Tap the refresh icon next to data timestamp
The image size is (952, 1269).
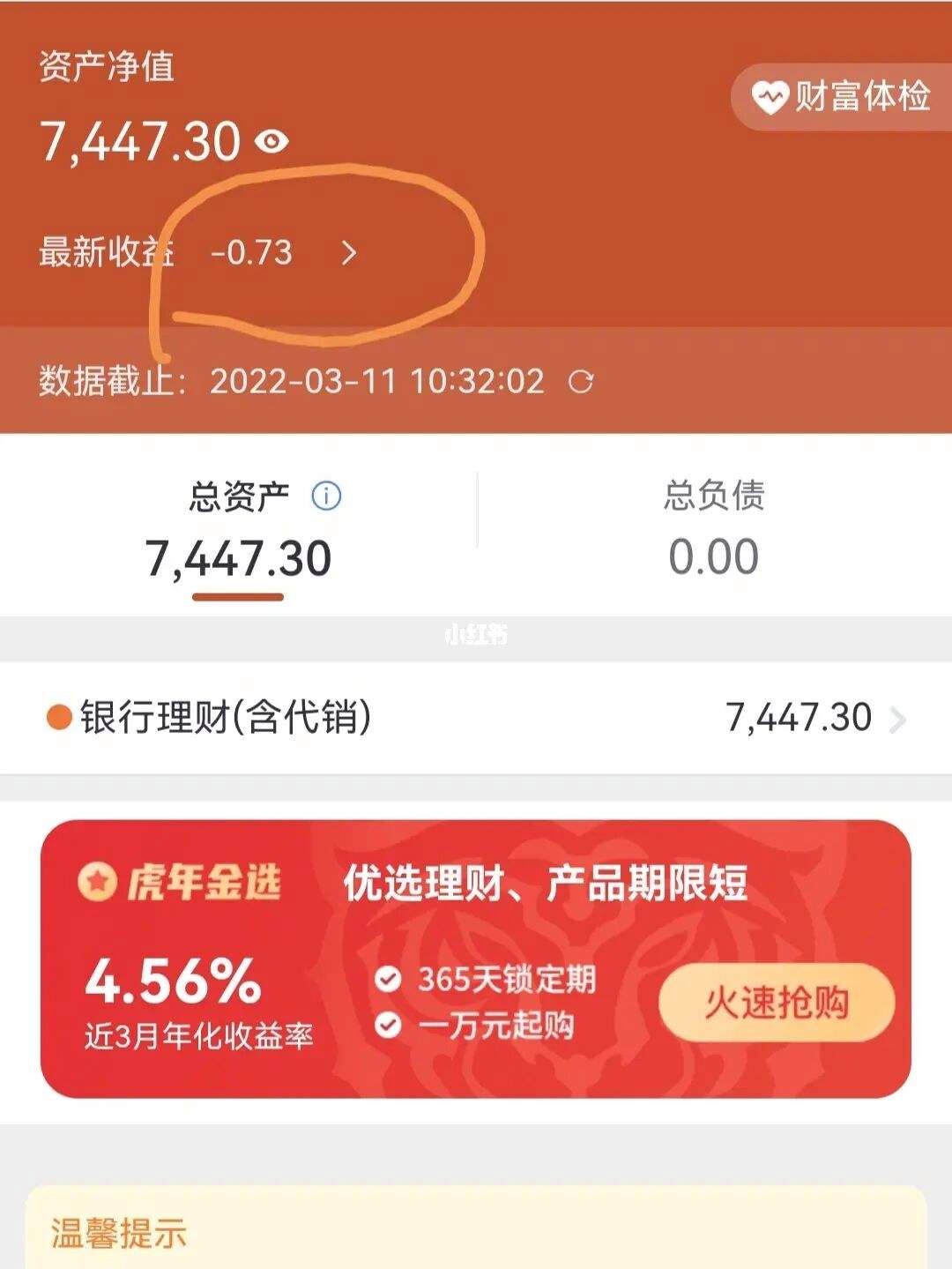582,383
